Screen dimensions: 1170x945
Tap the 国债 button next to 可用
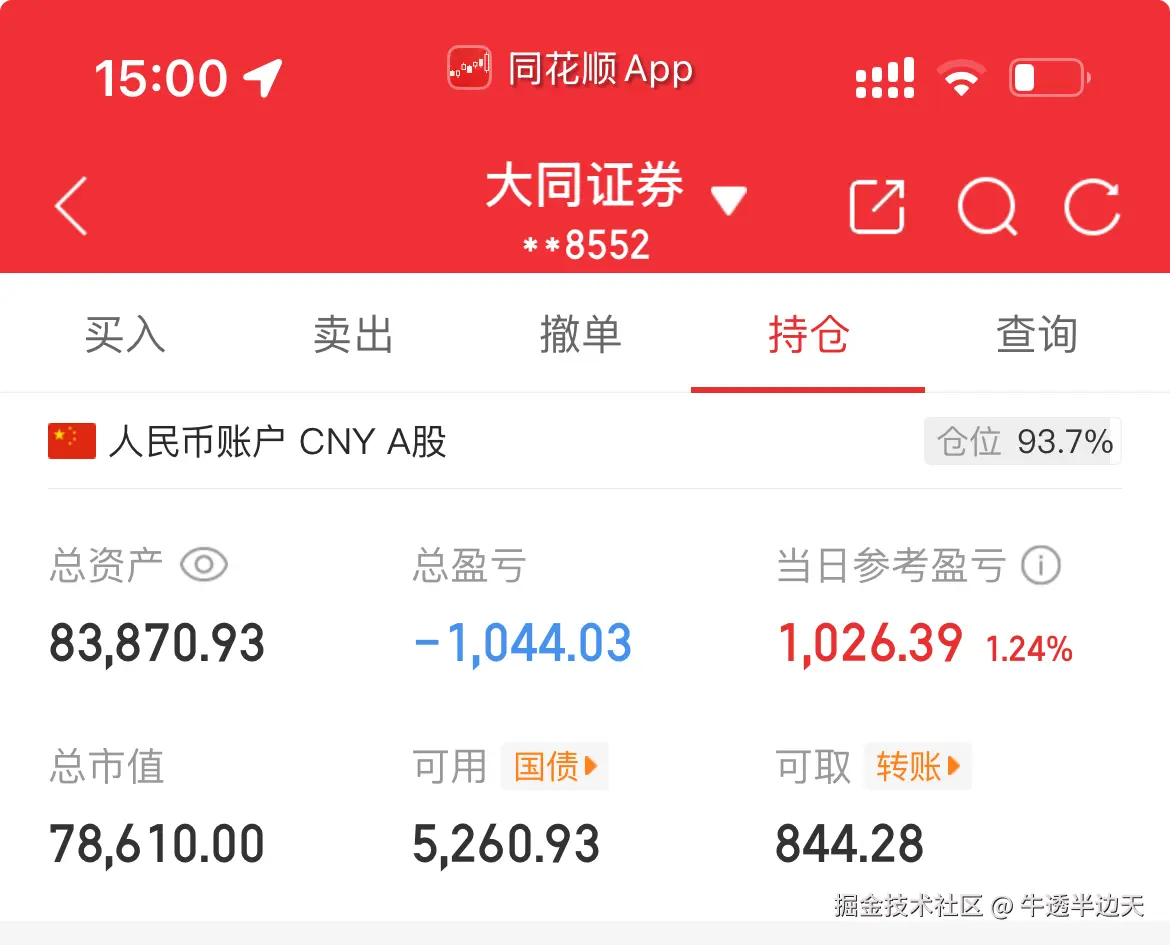click(555, 767)
